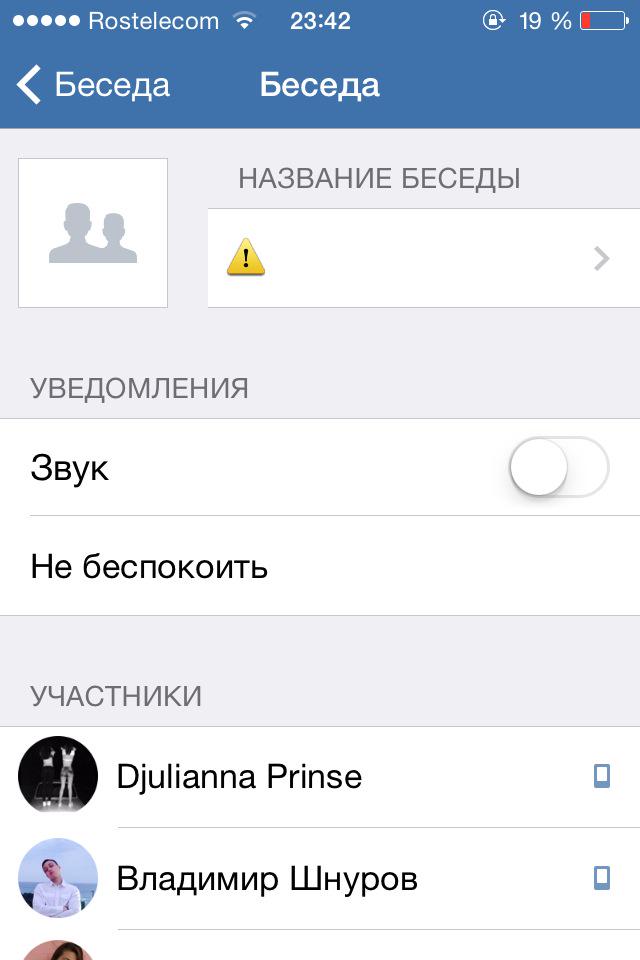Open the conversation name row
Viewport: 640px width, 960px height.
[x=422, y=259]
